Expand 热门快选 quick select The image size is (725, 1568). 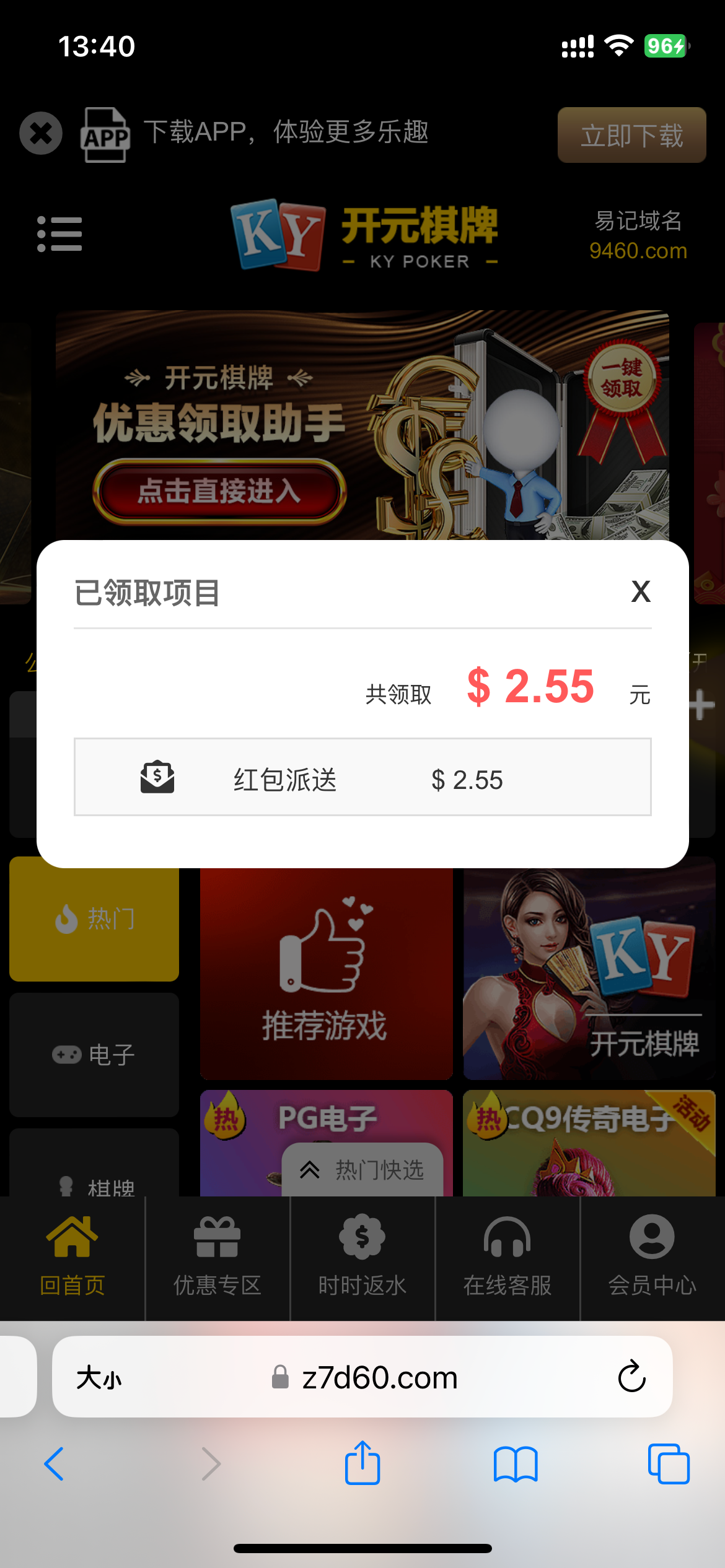coord(362,1169)
